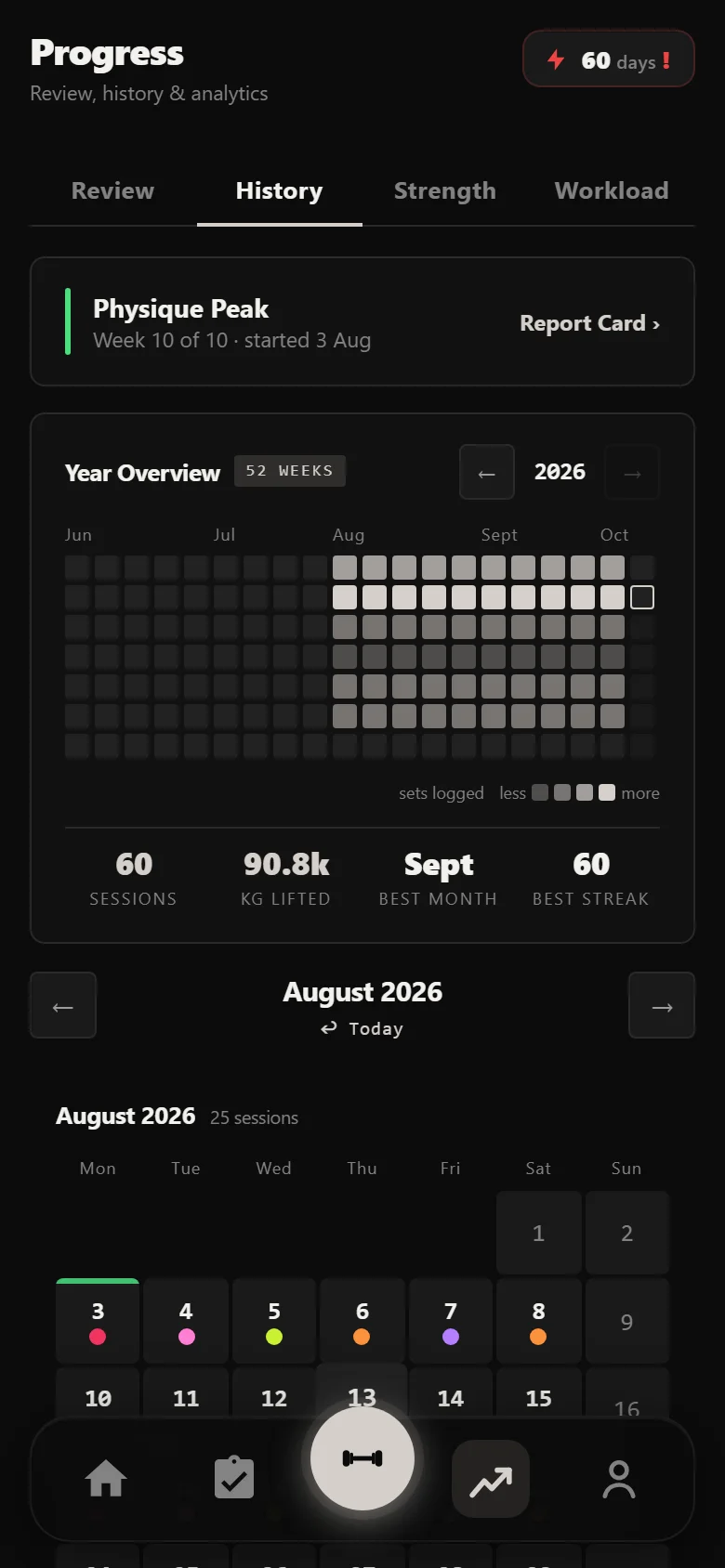The height and width of the screenshot is (1568, 725).
Task: Jump back to Today
Action: coord(362,1028)
